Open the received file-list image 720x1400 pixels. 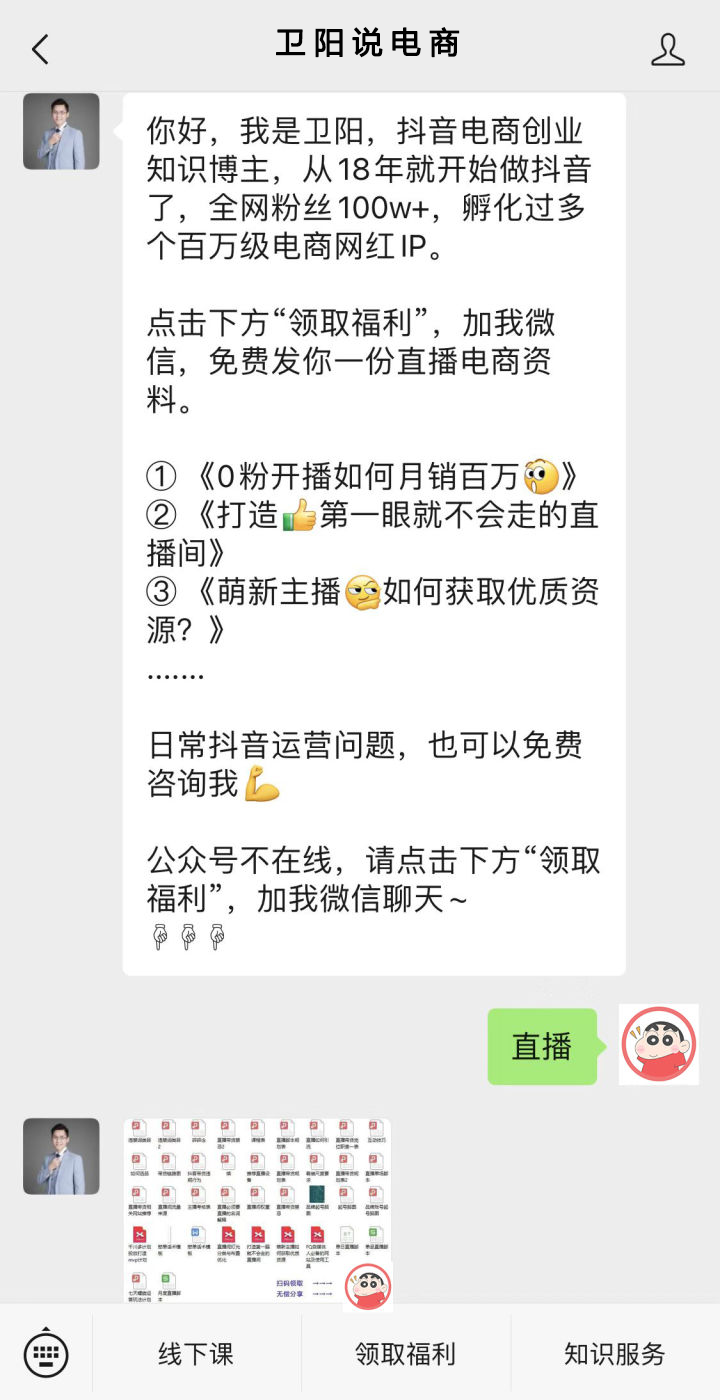pyautogui.click(x=257, y=1210)
